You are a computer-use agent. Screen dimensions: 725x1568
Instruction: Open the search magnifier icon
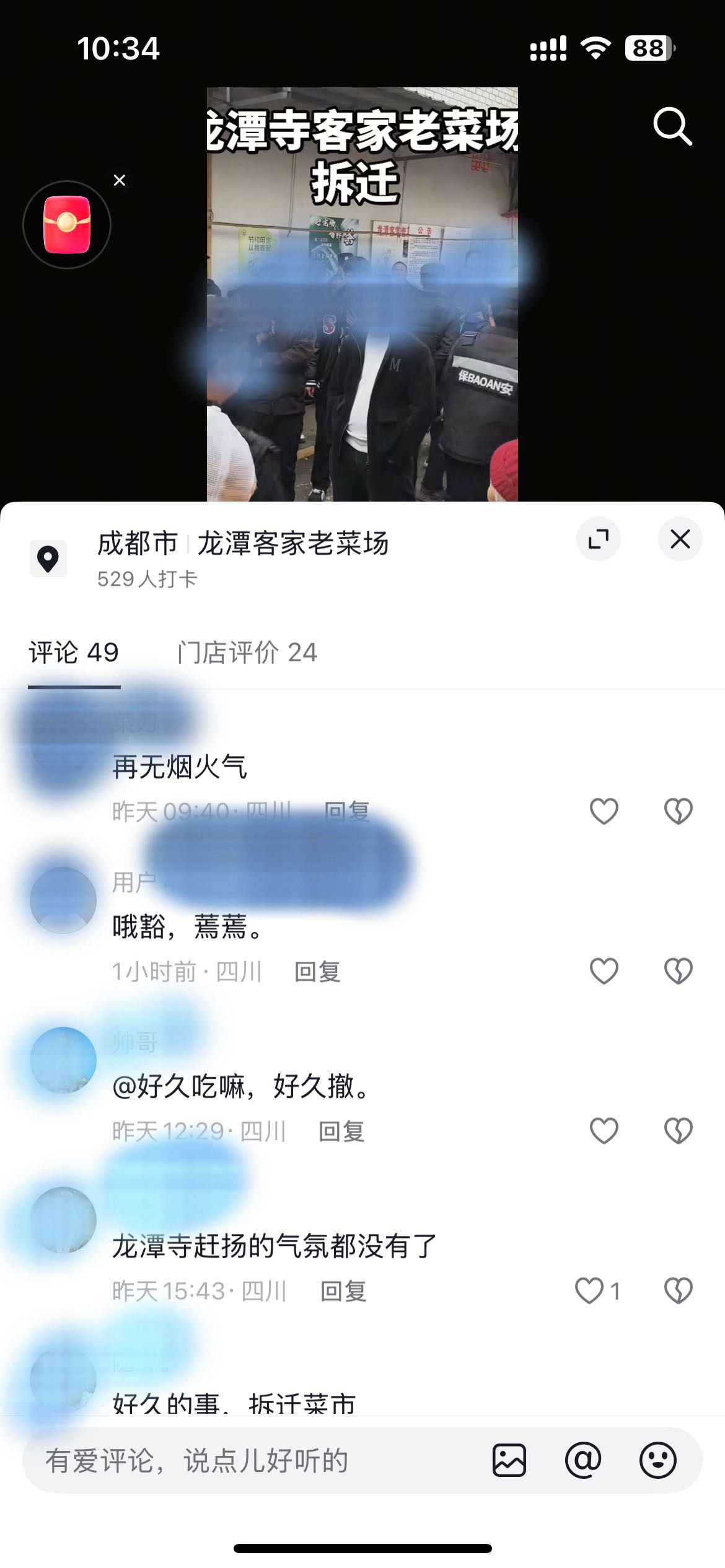pos(672,126)
